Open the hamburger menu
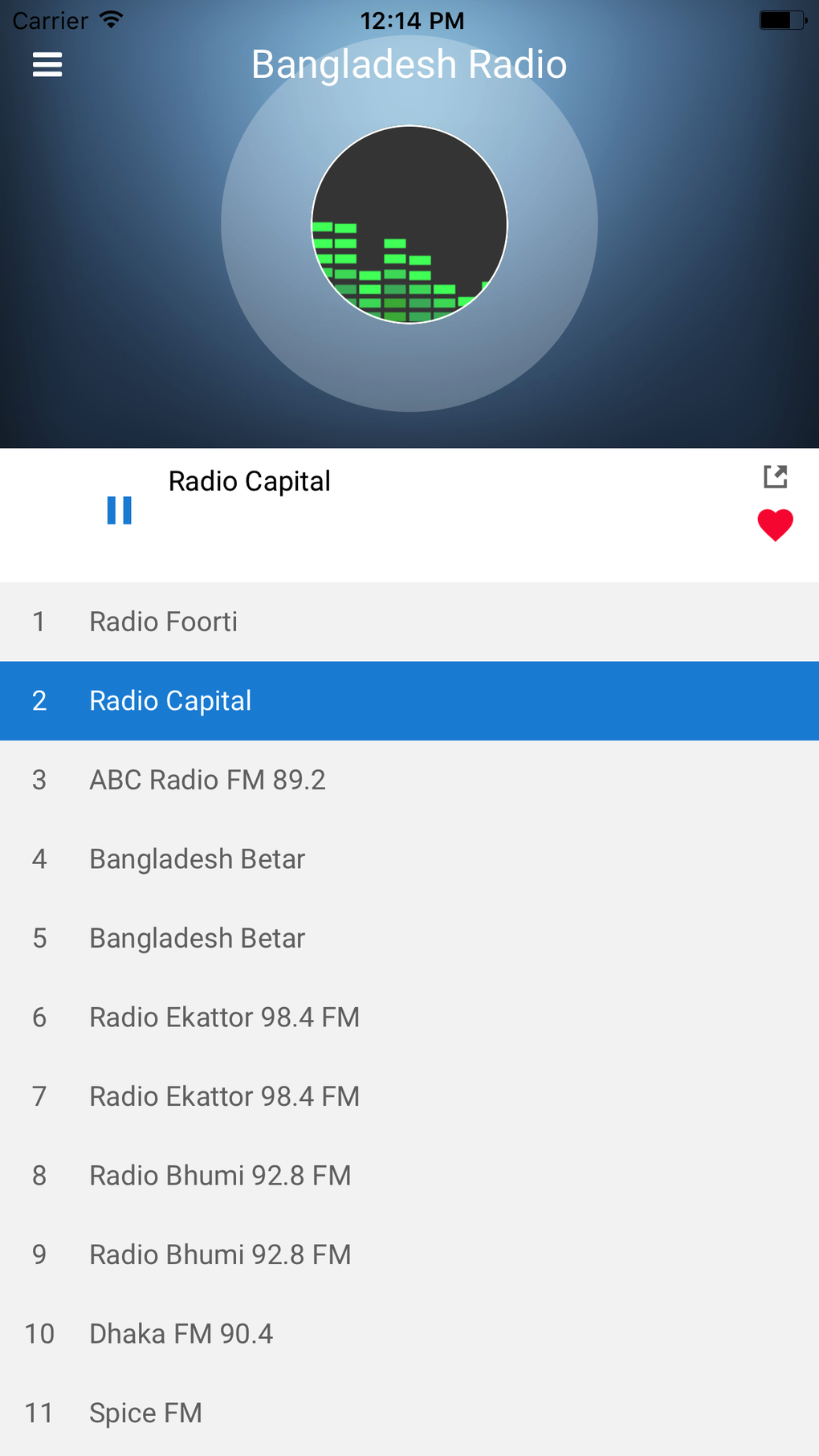 47,65
